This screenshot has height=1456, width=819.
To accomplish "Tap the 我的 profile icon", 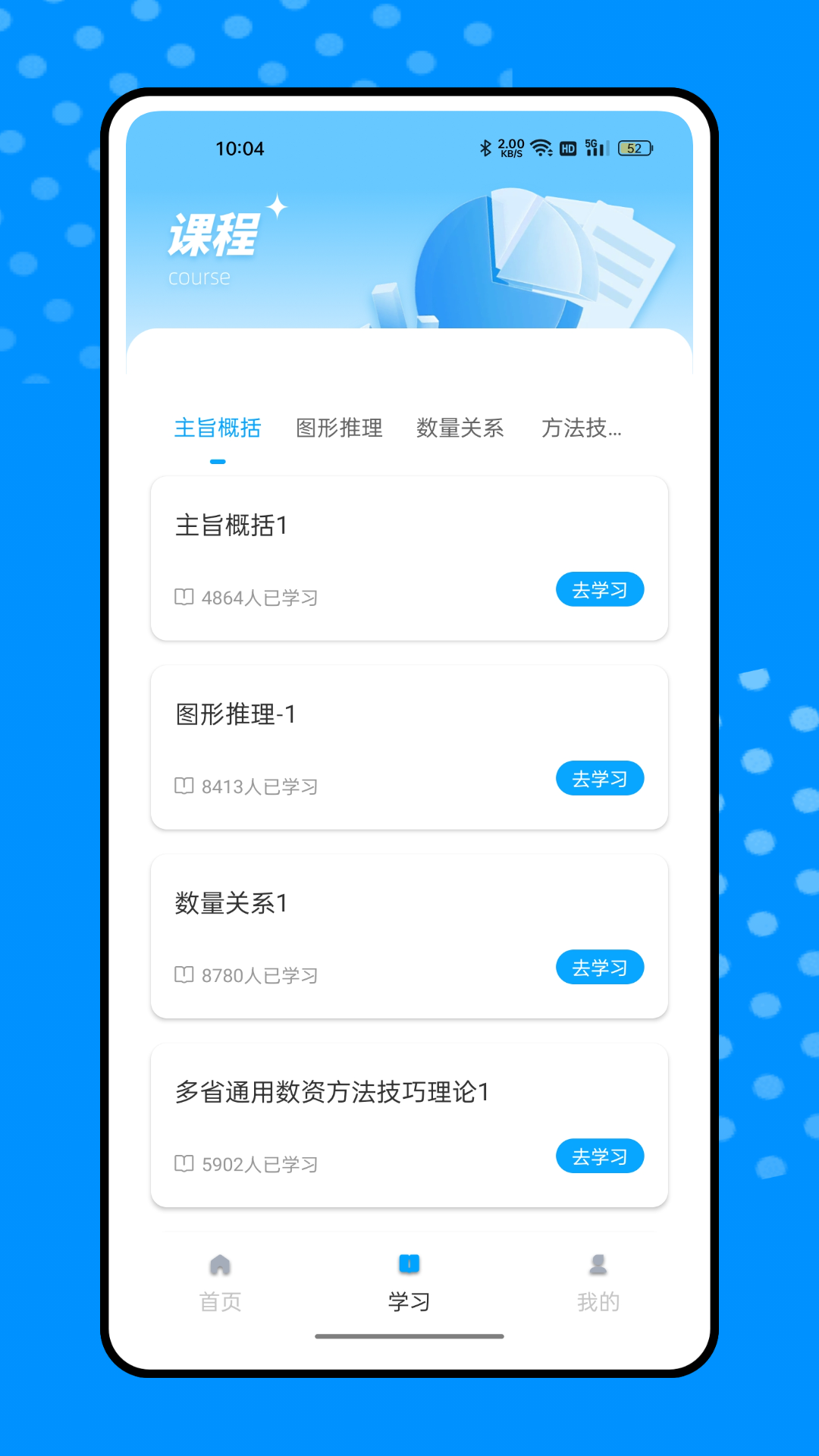I will click(x=599, y=1259).
